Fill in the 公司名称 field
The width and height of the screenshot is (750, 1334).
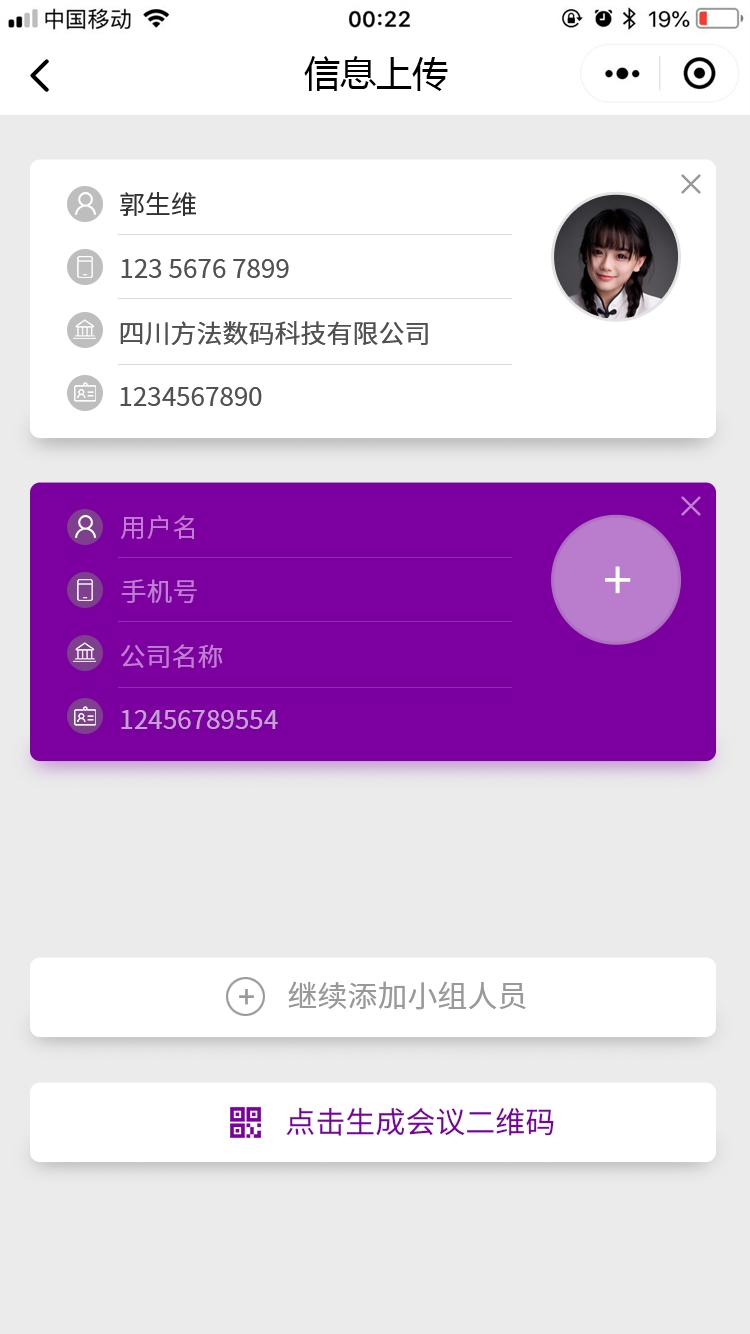click(314, 656)
